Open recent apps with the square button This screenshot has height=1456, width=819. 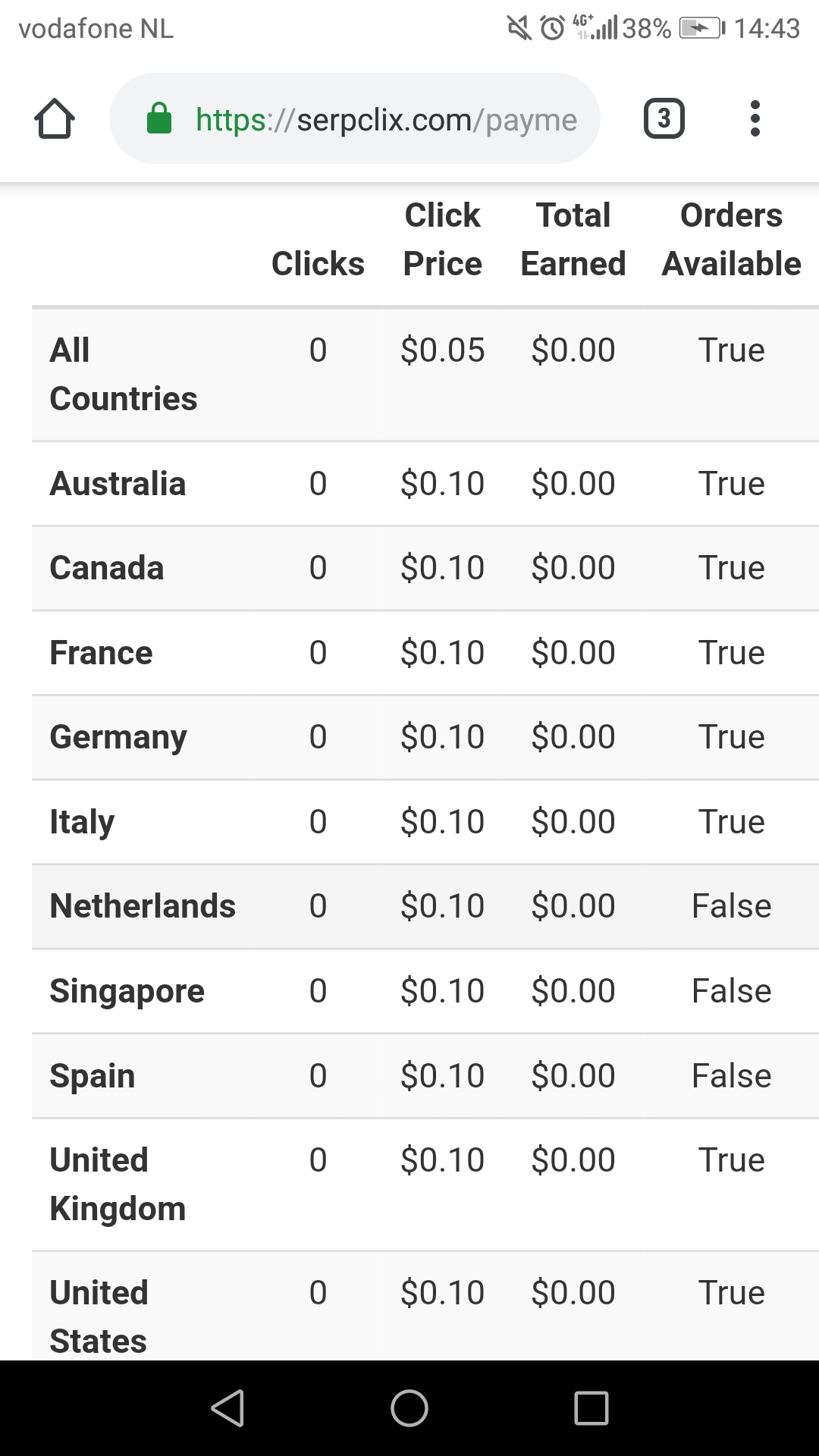point(591,1408)
